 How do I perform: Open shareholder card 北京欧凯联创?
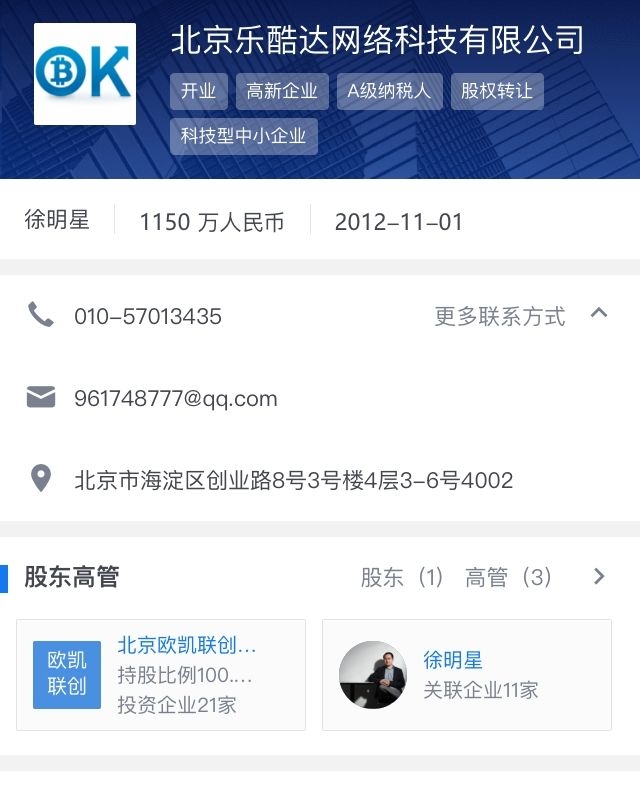coord(161,675)
